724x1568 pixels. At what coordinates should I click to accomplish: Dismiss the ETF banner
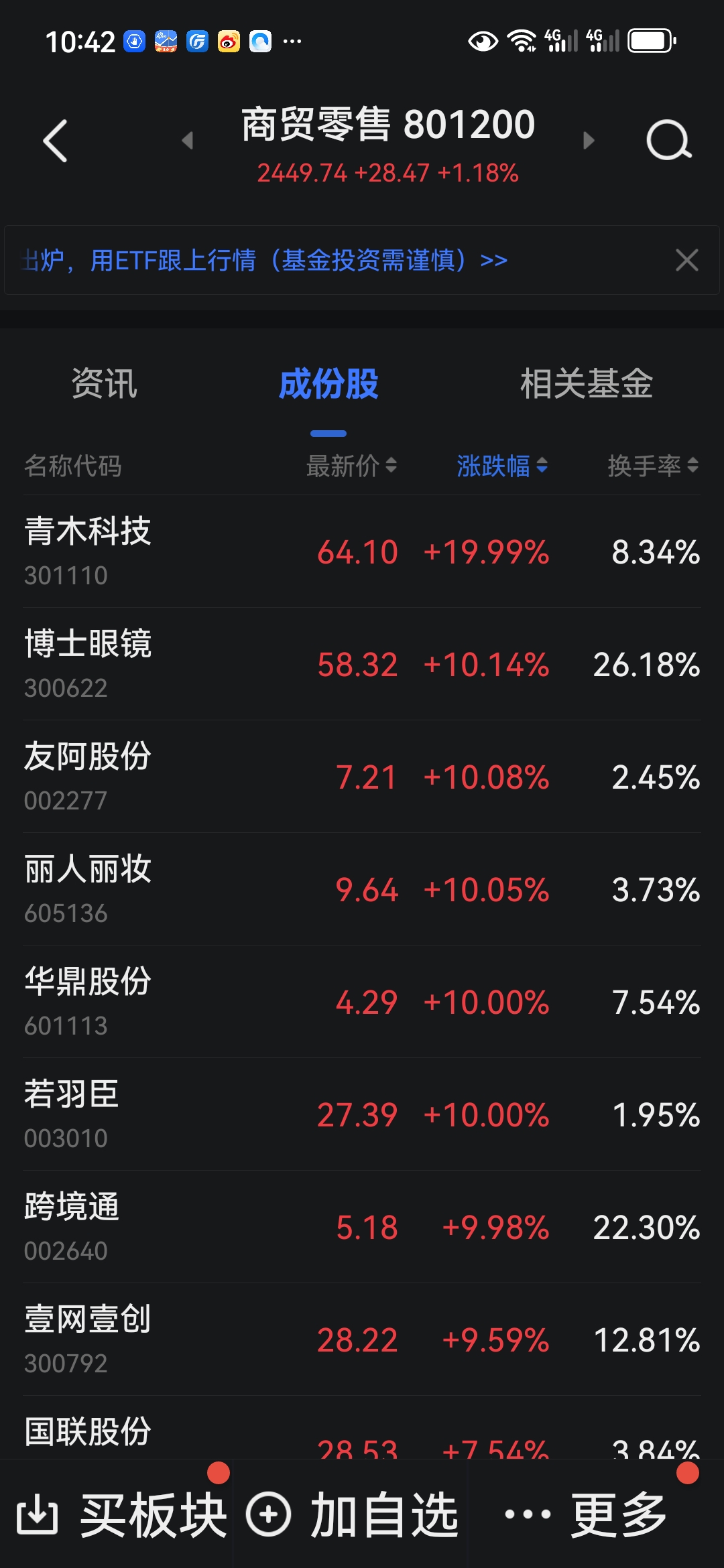point(687,260)
